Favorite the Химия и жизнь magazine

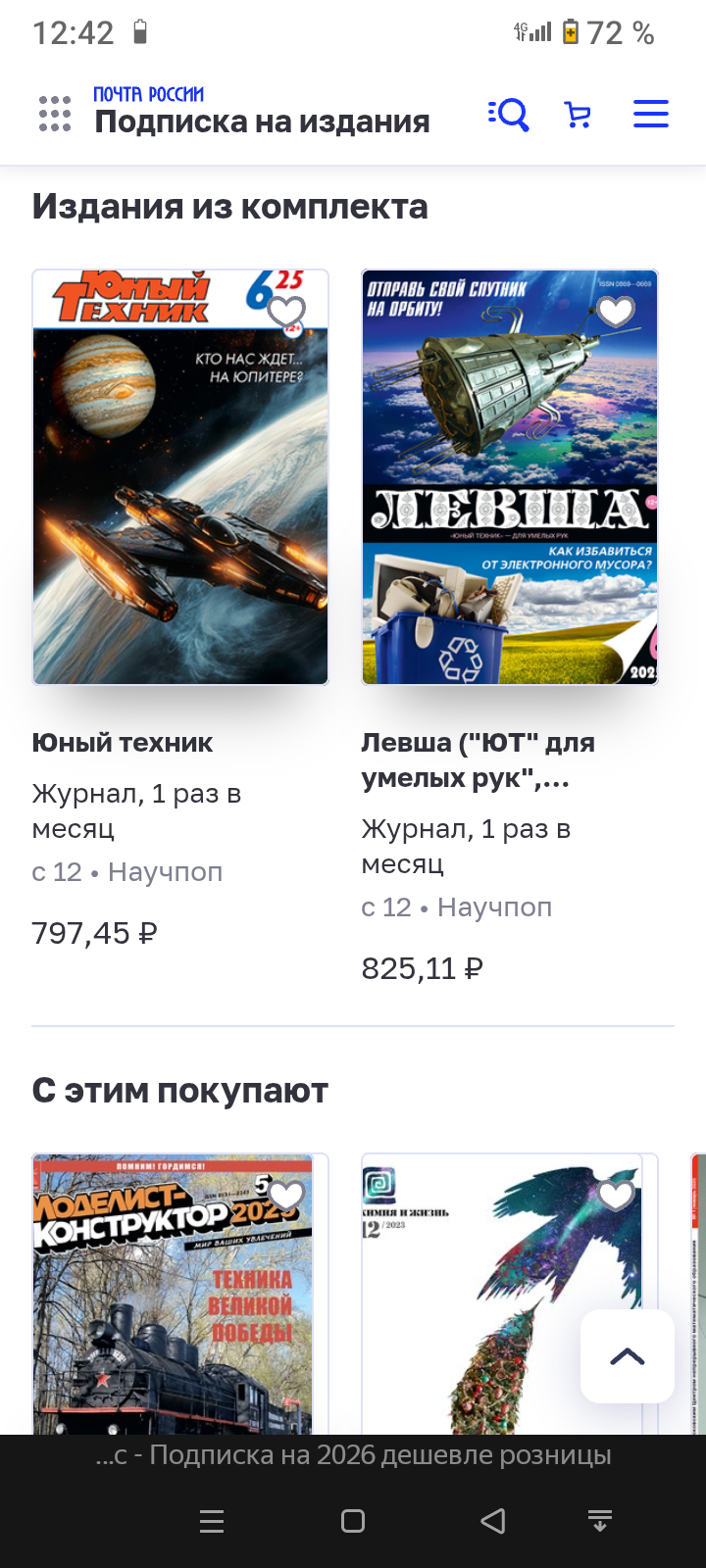point(616,1196)
